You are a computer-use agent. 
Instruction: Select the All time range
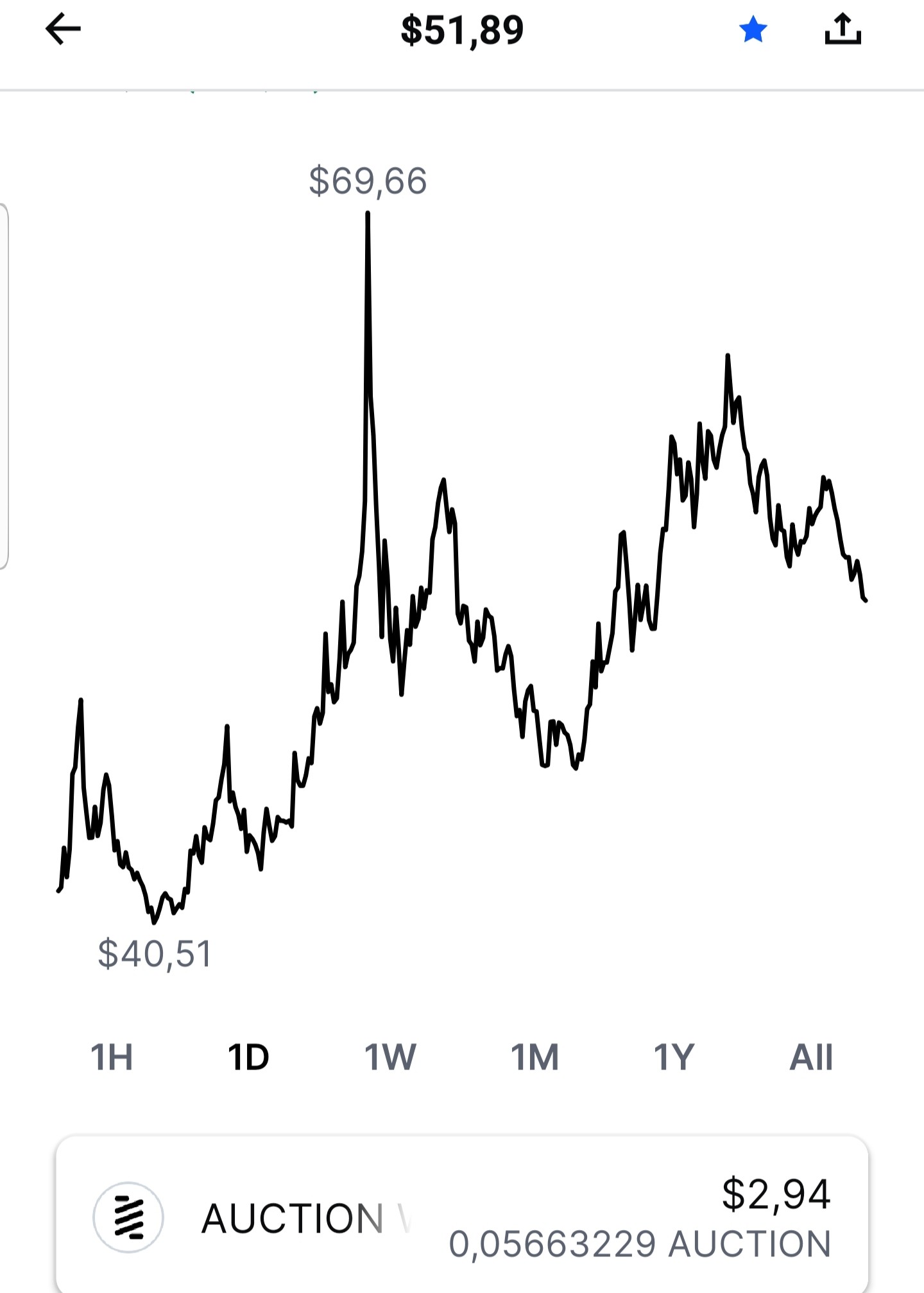pos(811,1057)
